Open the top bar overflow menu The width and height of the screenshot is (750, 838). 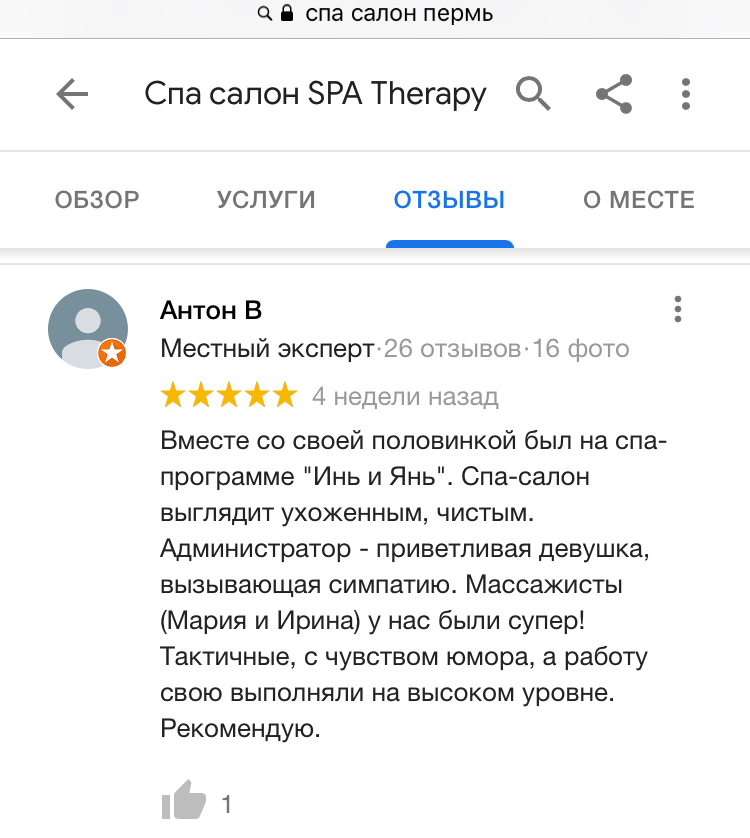[686, 95]
